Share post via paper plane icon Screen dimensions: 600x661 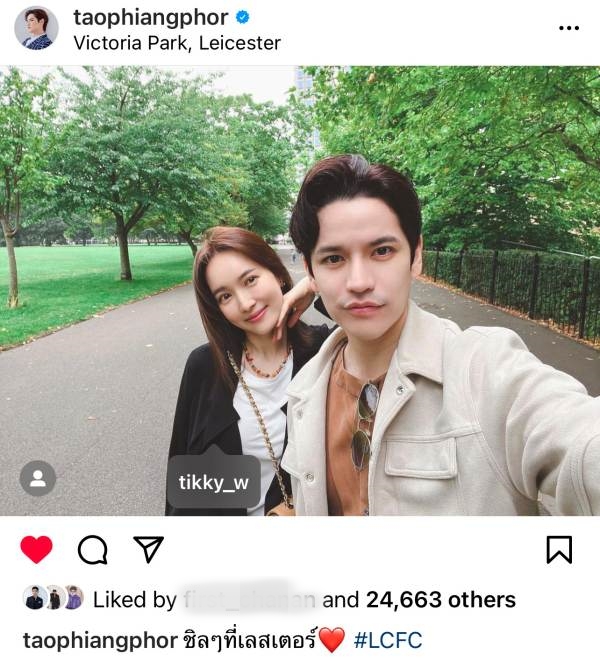point(148,549)
